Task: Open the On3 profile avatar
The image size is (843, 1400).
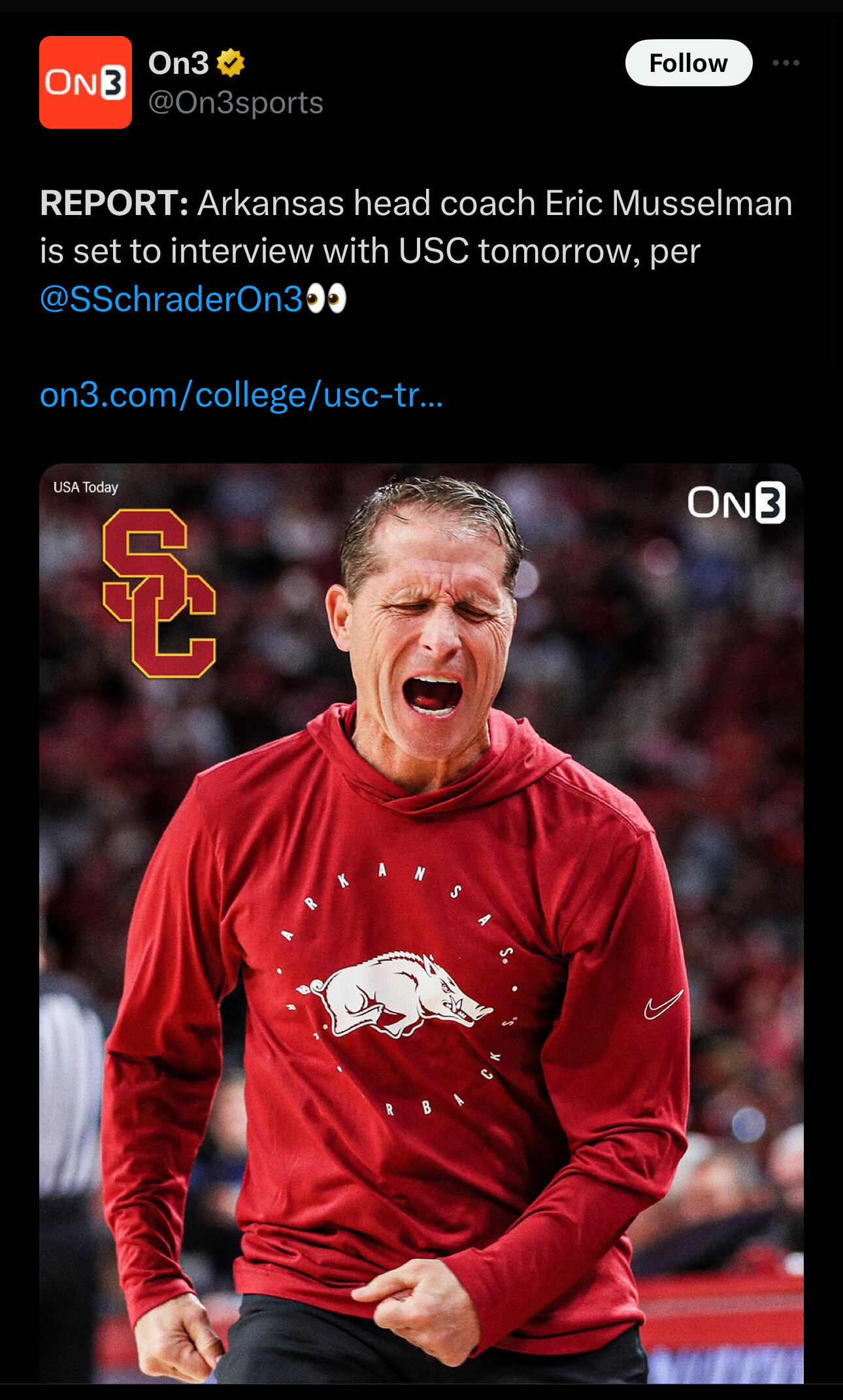Action: tap(86, 82)
